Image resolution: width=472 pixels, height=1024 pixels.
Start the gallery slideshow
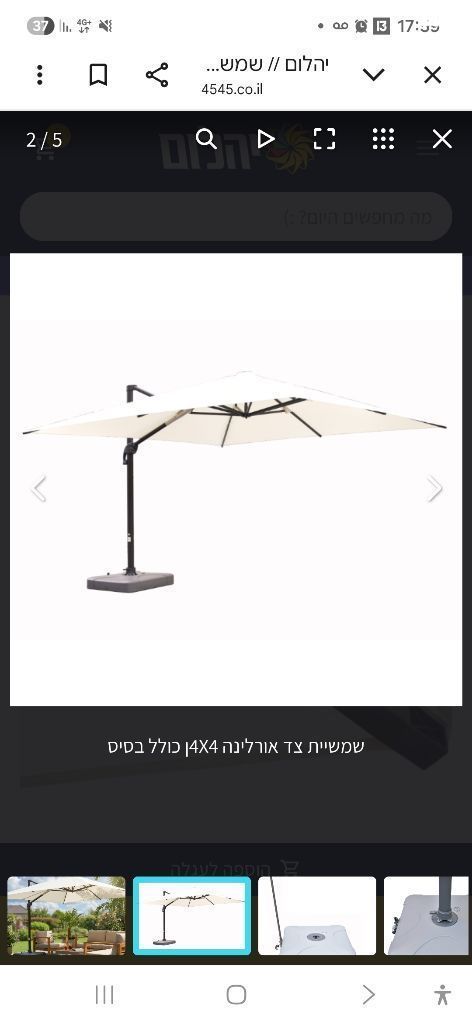pyautogui.click(x=265, y=138)
